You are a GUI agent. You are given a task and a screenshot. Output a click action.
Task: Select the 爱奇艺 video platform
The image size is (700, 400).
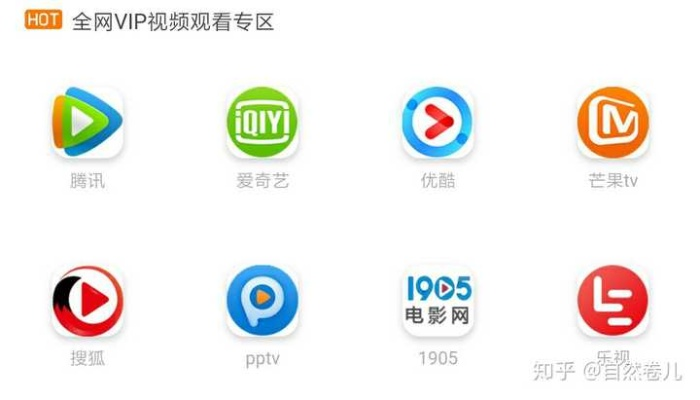click(262, 122)
